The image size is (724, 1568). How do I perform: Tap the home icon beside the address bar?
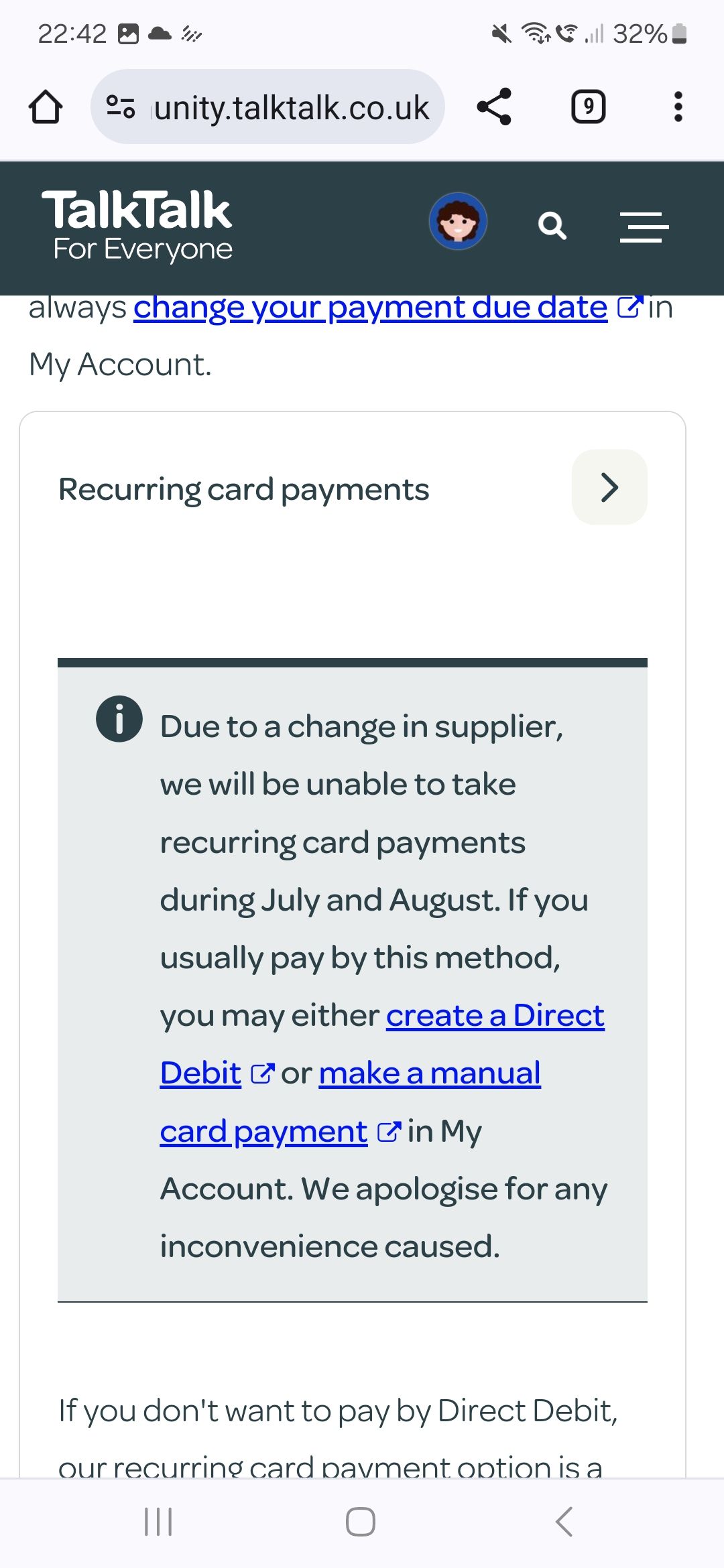(46, 106)
